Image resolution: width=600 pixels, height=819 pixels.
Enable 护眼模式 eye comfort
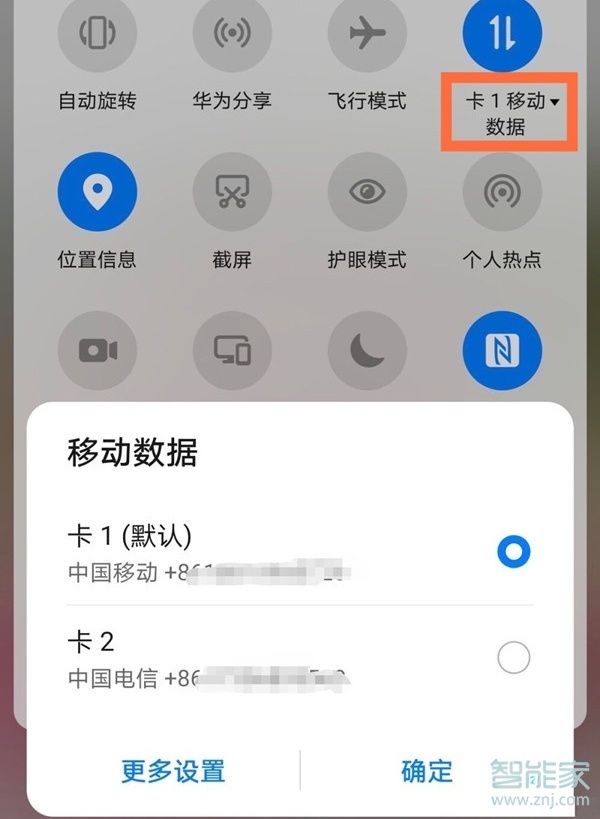point(367,191)
